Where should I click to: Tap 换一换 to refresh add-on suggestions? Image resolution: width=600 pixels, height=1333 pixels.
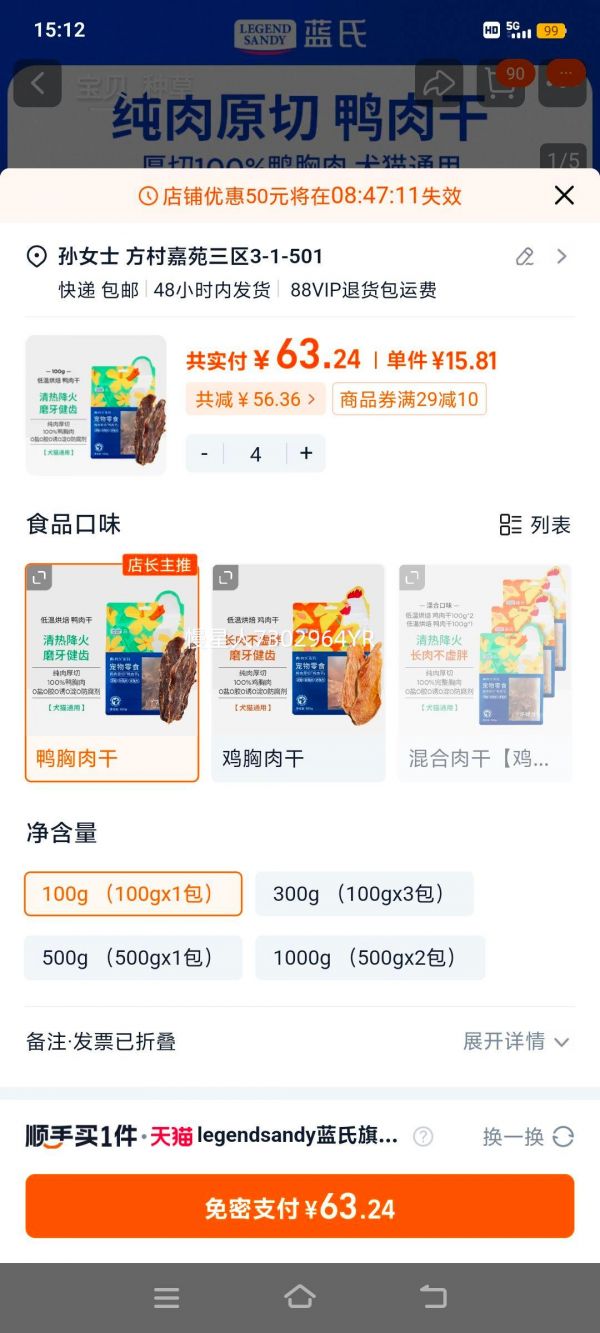coord(528,1137)
